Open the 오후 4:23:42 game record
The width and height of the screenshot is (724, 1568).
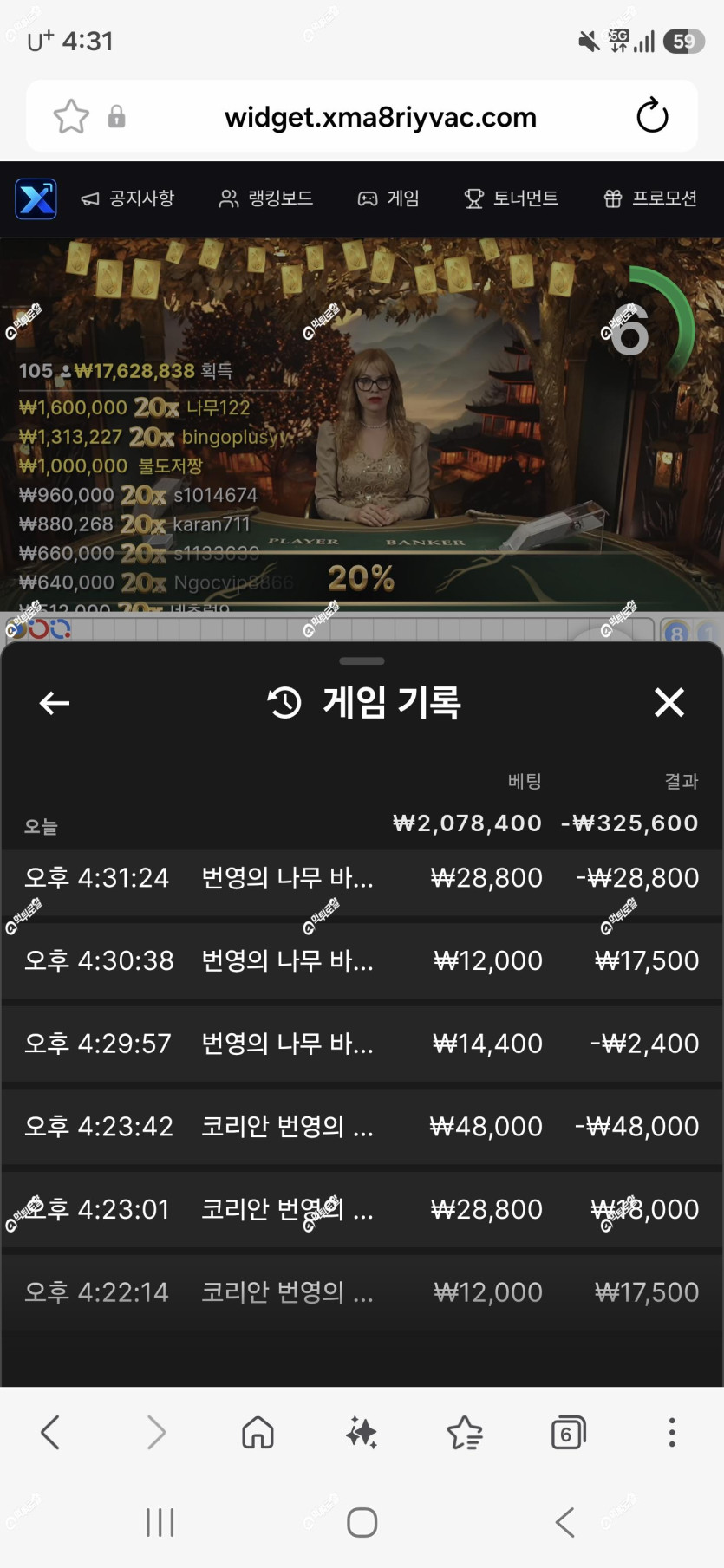point(362,1127)
